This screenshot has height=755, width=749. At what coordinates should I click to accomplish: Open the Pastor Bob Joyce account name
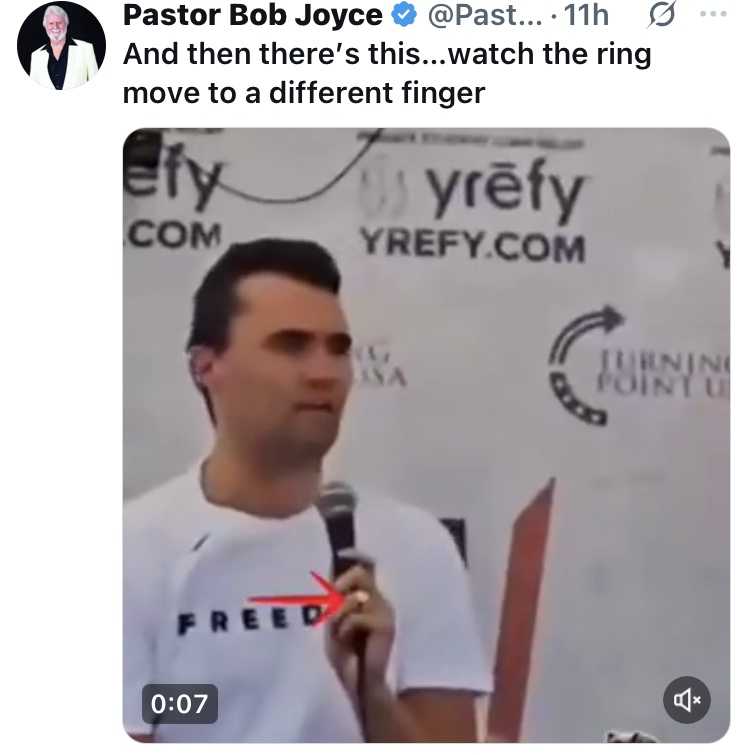252,16
